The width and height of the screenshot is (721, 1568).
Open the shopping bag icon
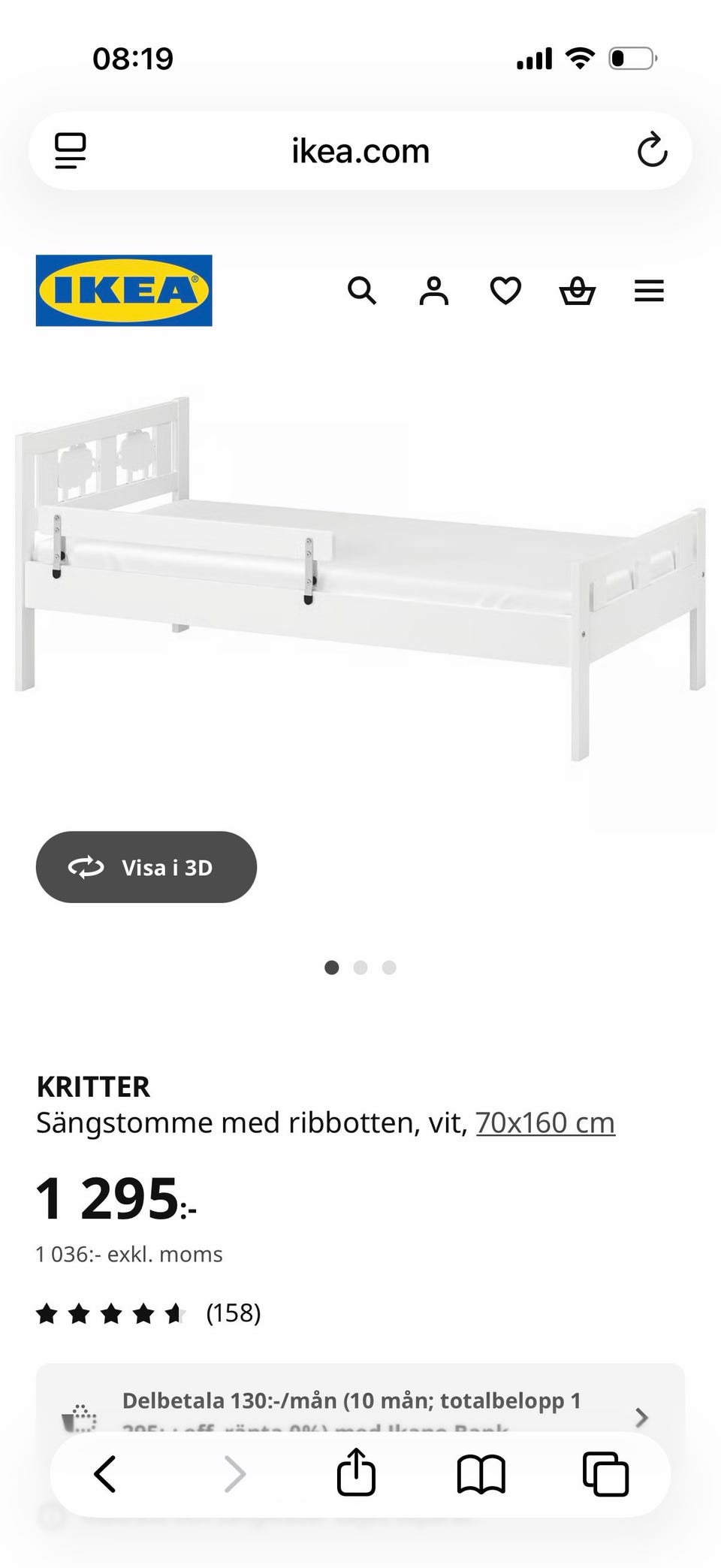(577, 291)
